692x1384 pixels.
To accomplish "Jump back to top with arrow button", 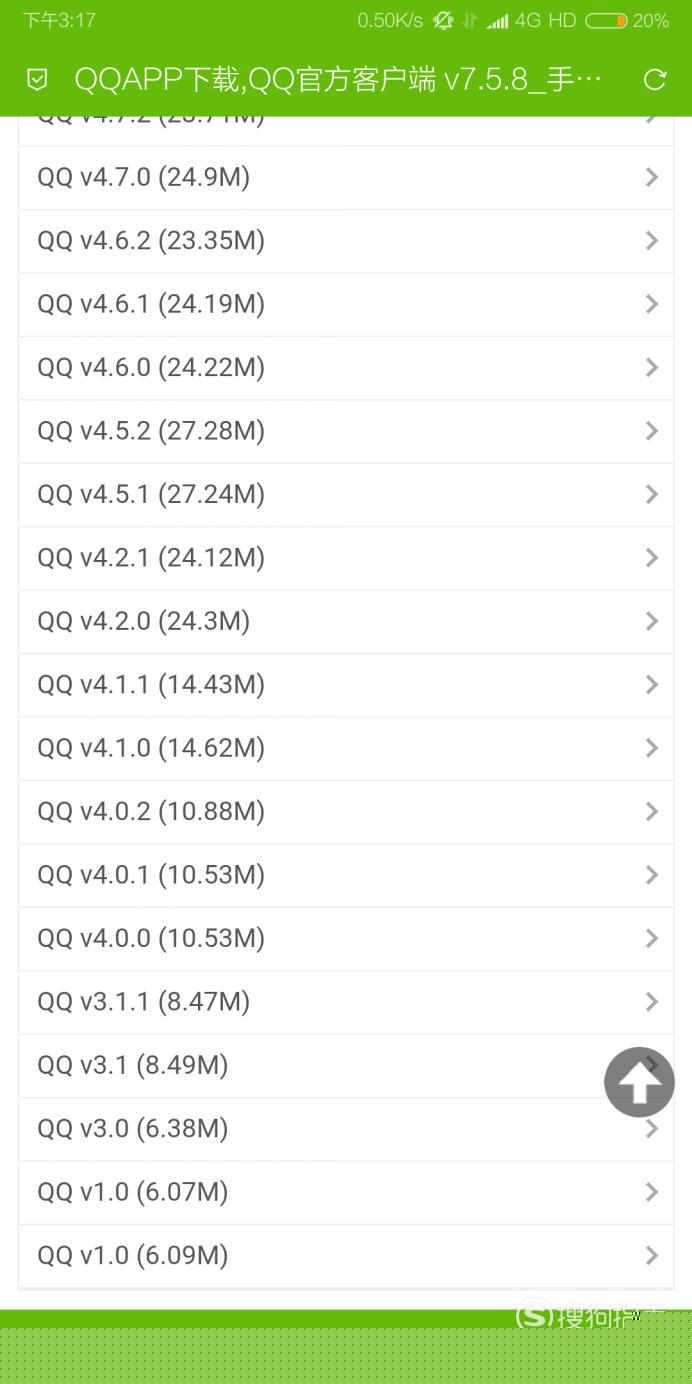I will 639,1082.
